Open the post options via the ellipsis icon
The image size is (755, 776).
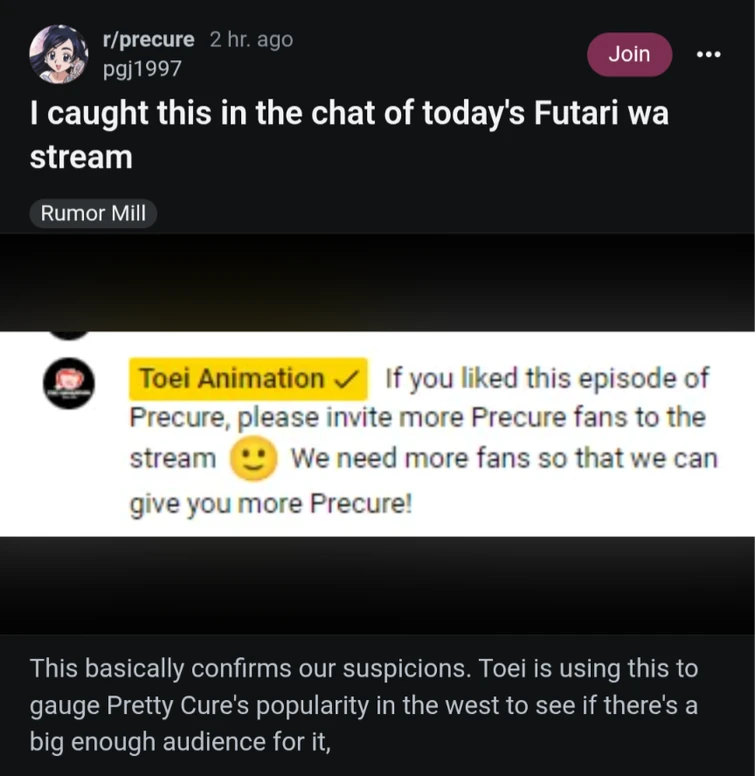709,55
